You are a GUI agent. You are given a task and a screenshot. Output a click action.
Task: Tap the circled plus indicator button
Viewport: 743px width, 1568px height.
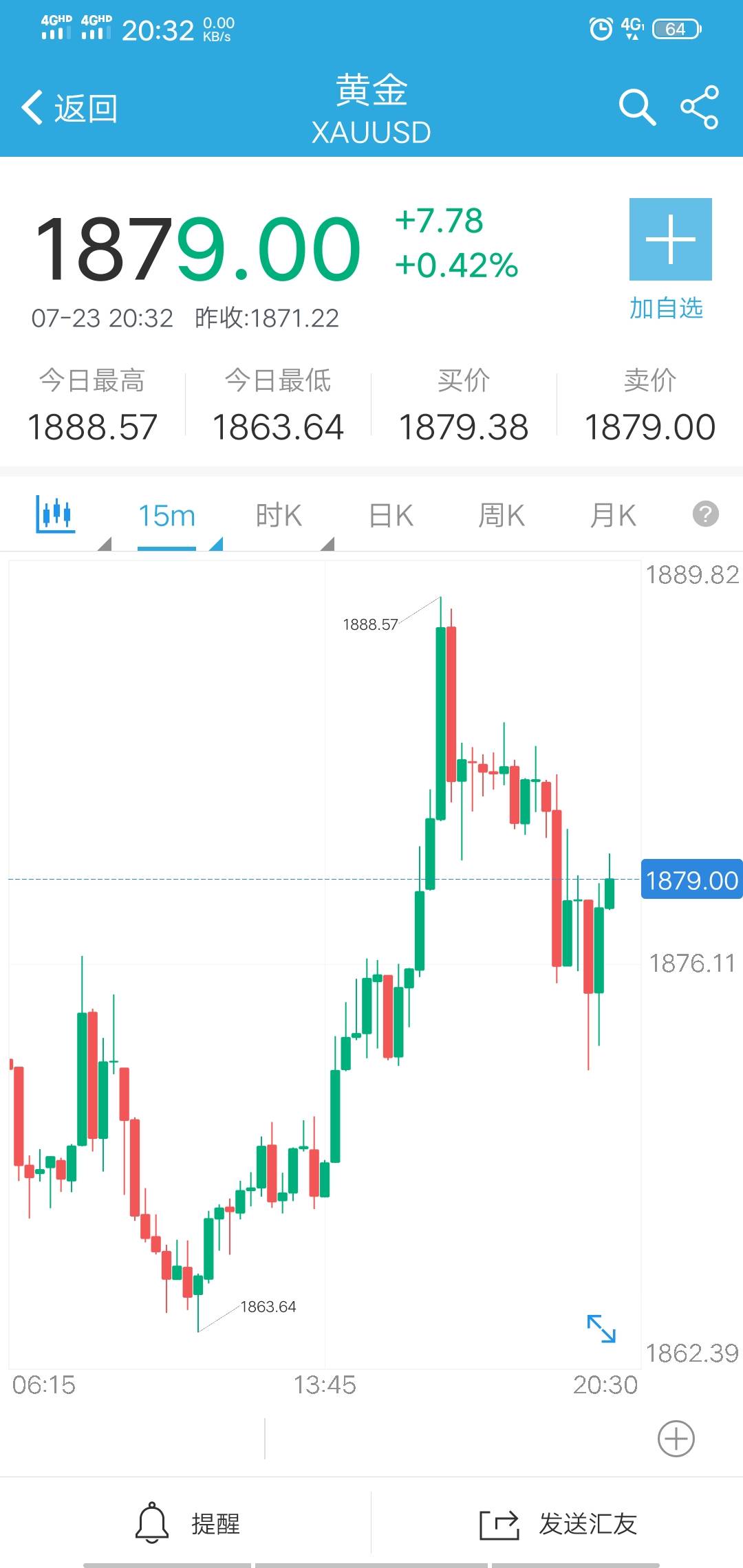[676, 1438]
